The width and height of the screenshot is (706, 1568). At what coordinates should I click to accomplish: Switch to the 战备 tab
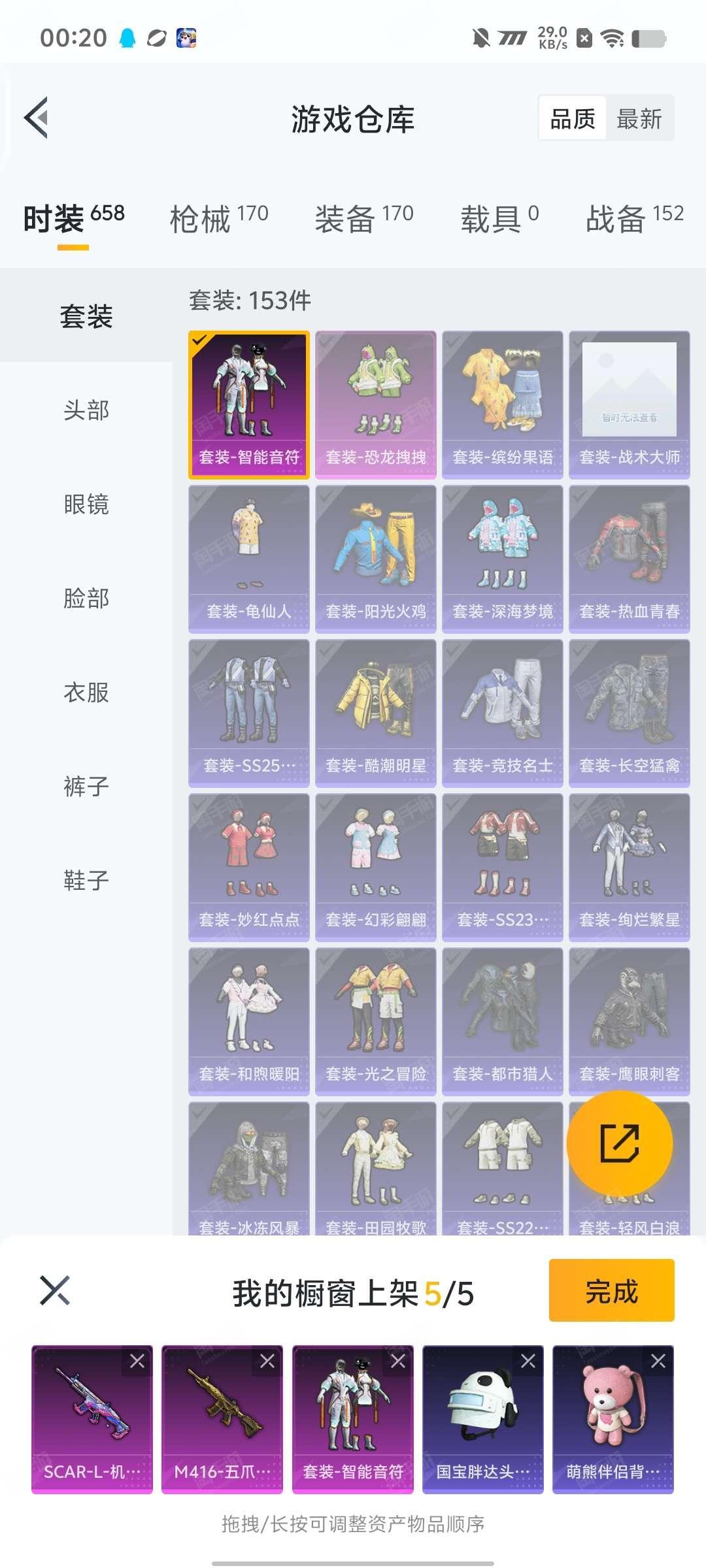(634, 218)
